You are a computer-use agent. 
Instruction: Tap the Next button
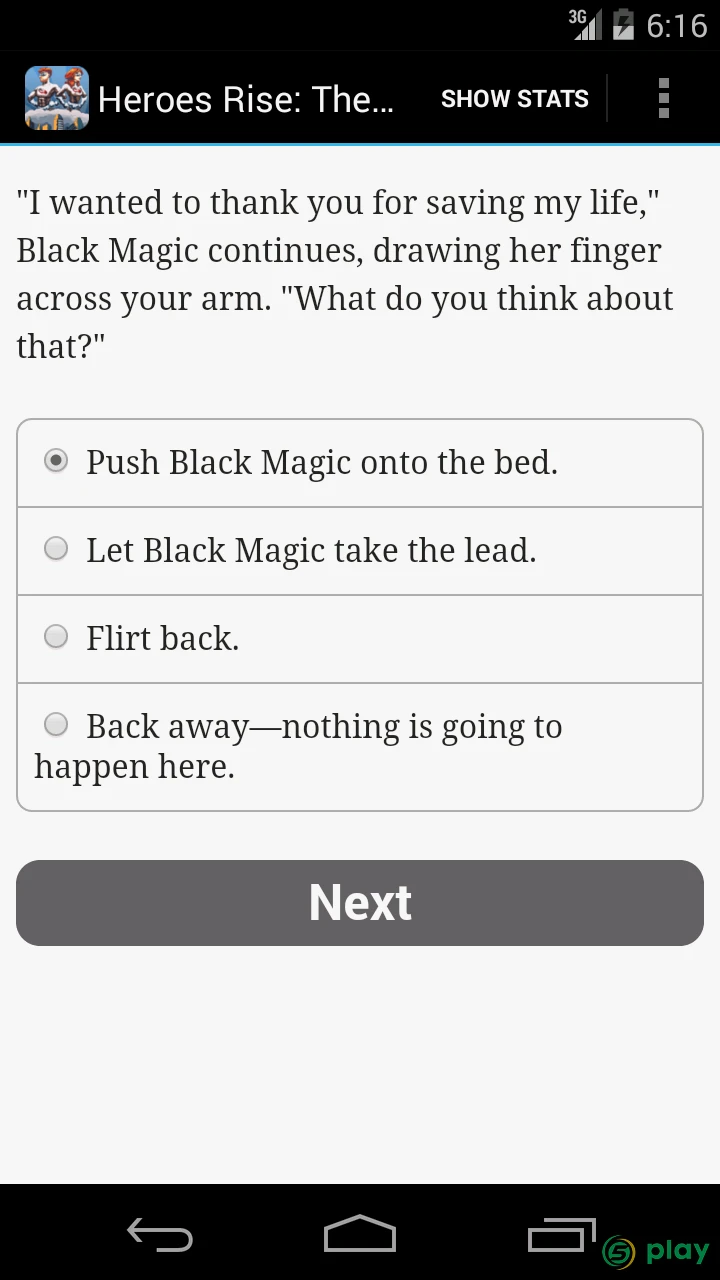(x=360, y=903)
